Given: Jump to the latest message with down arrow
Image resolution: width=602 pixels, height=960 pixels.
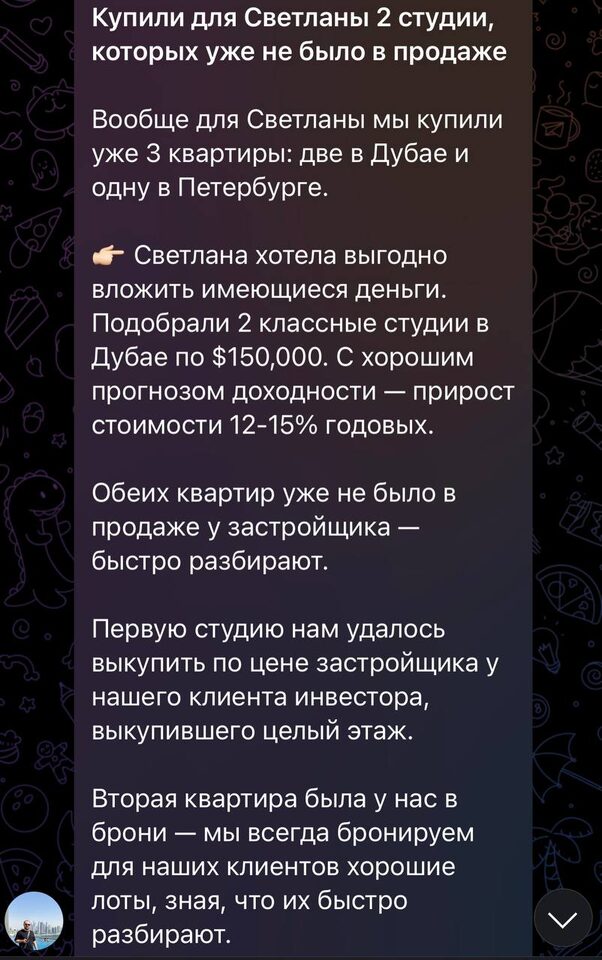Looking at the screenshot, I should click(563, 918).
